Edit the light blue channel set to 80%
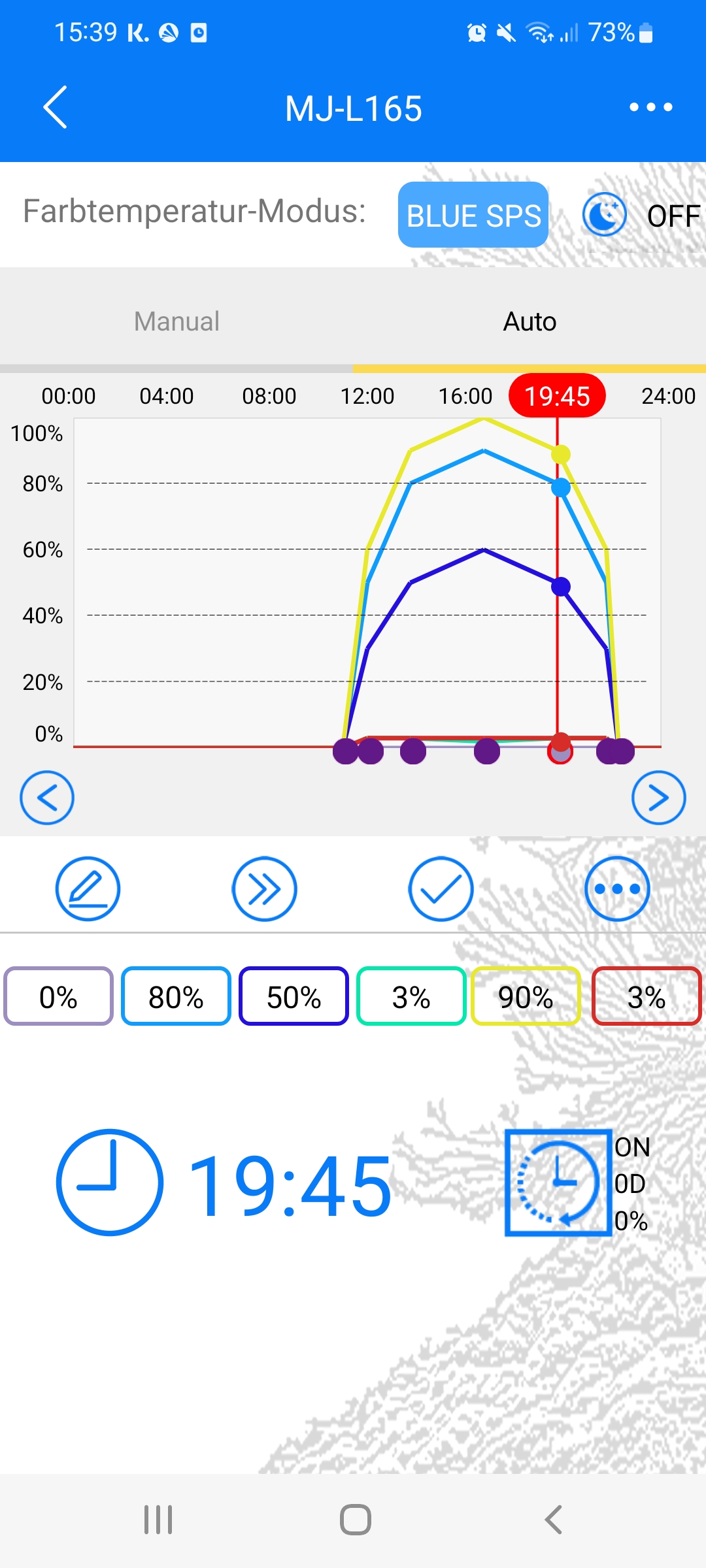706x1568 pixels. tap(176, 996)
